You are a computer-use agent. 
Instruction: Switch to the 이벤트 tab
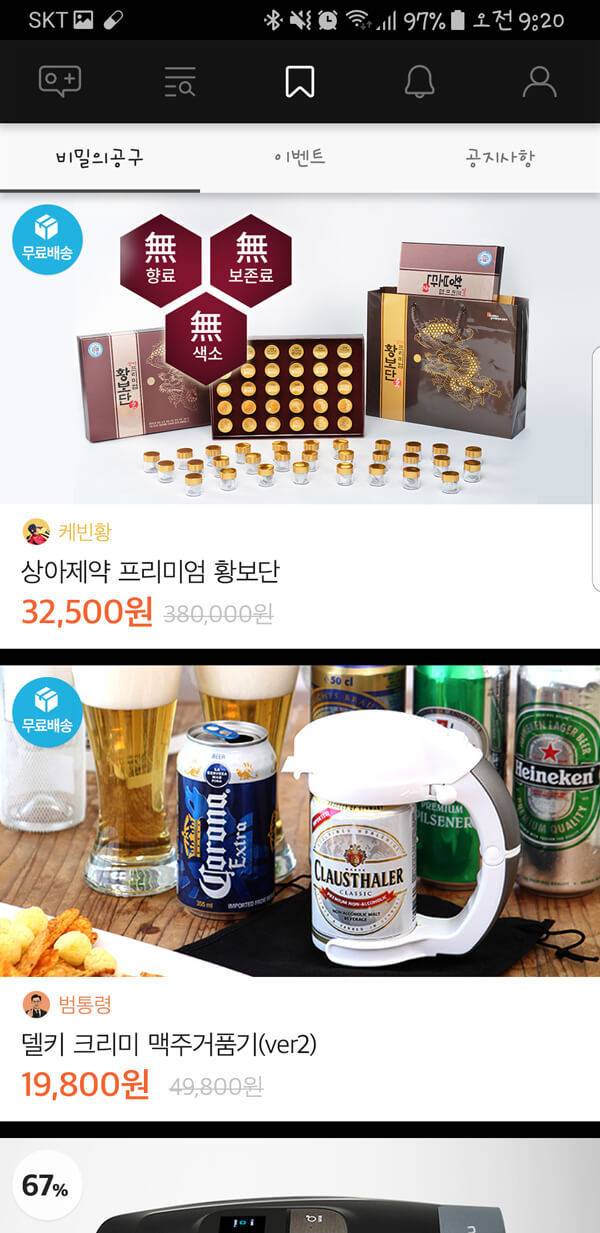[300, 158]
